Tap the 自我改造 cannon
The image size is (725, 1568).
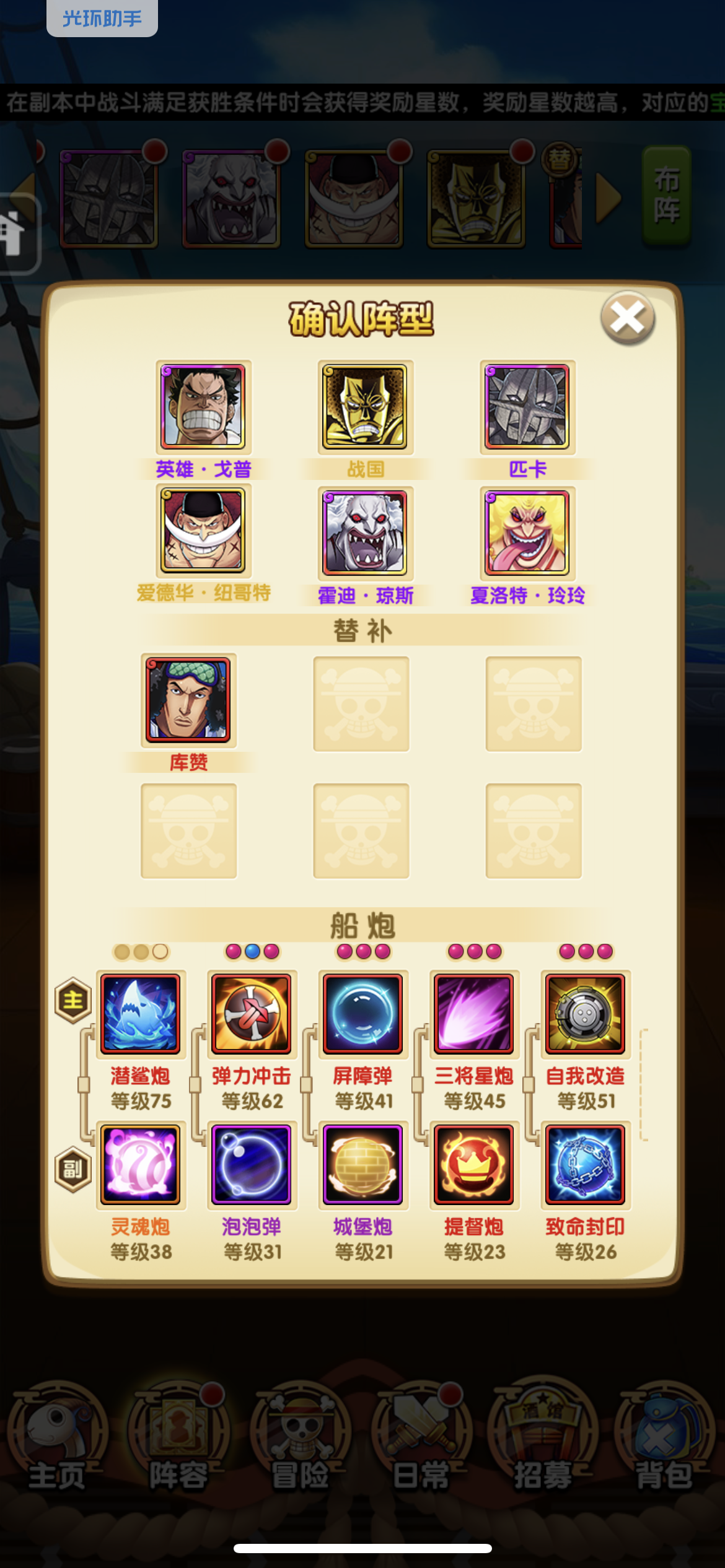(x=586, y=1014)
